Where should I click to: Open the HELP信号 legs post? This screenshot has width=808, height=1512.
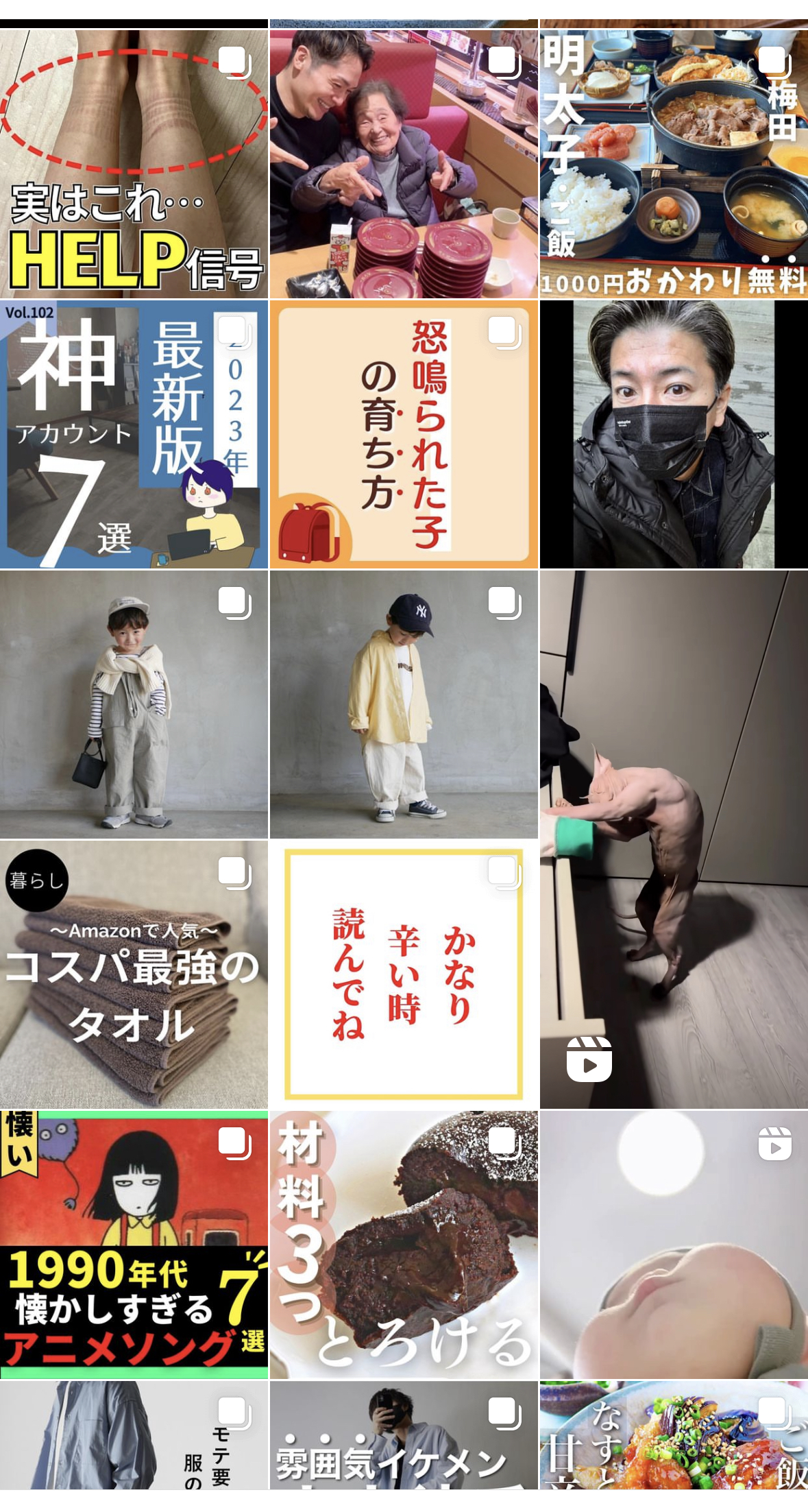134,163
